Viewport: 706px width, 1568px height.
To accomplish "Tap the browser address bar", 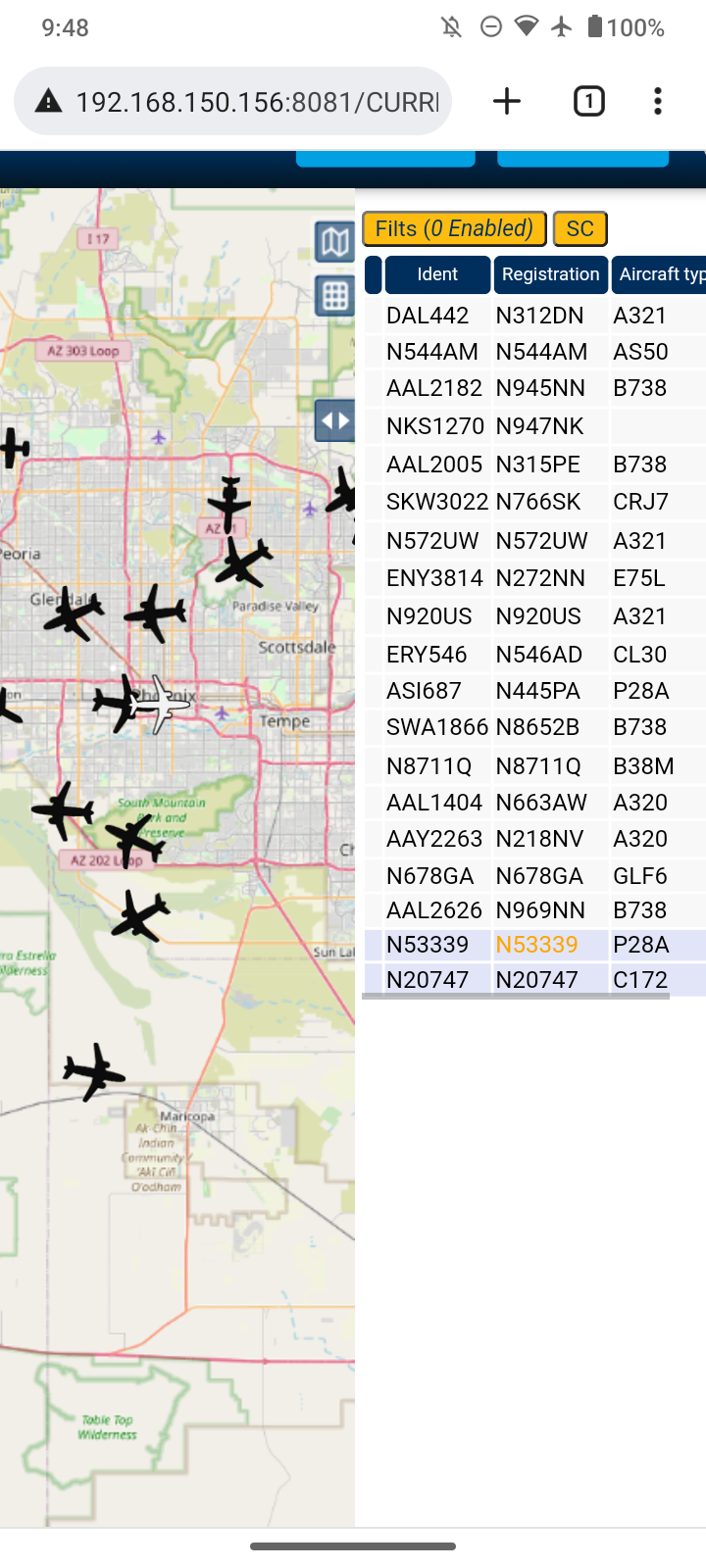I will pos(233,101).
